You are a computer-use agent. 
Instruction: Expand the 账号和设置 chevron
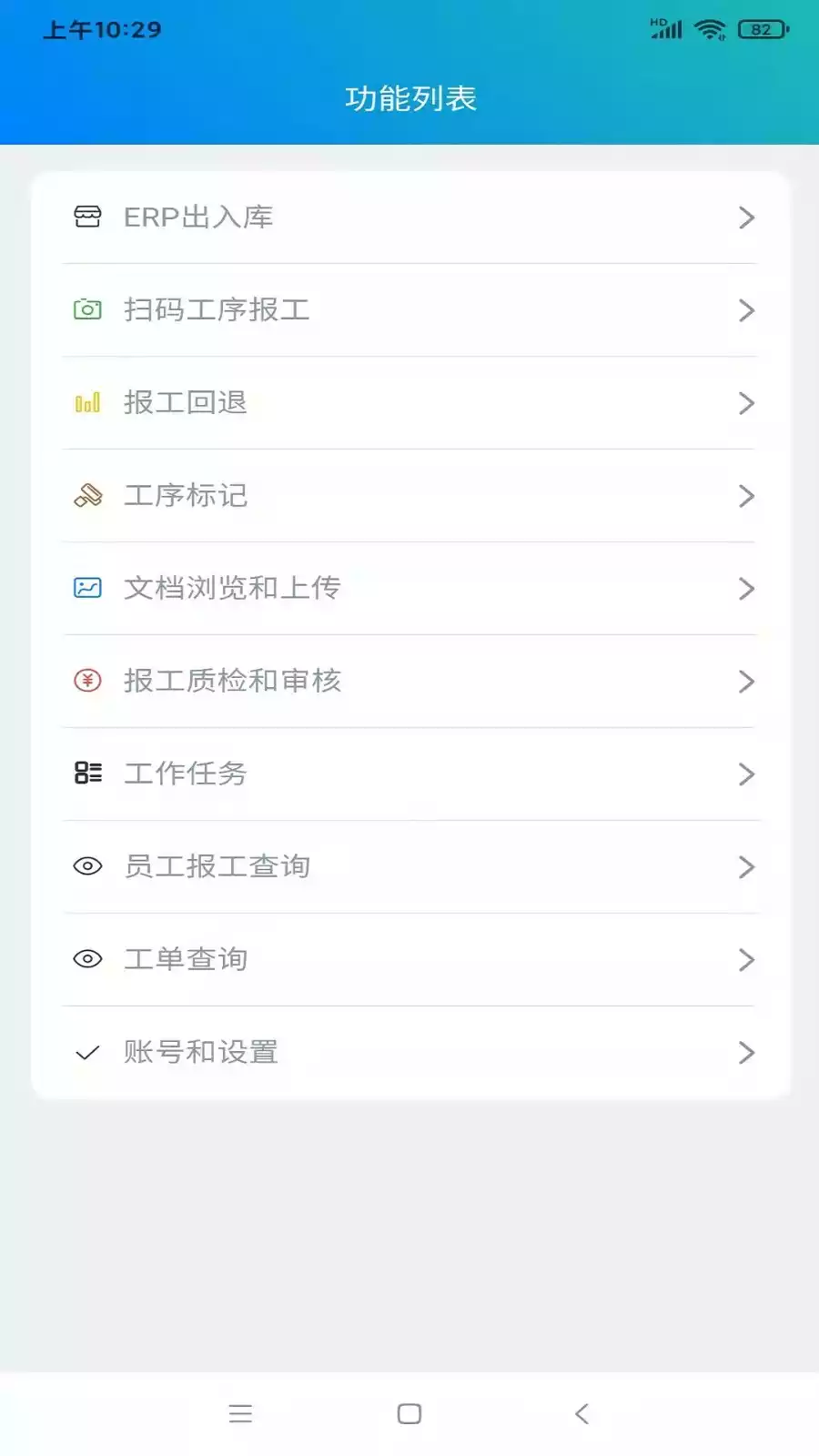click(x=746, y=1053)
